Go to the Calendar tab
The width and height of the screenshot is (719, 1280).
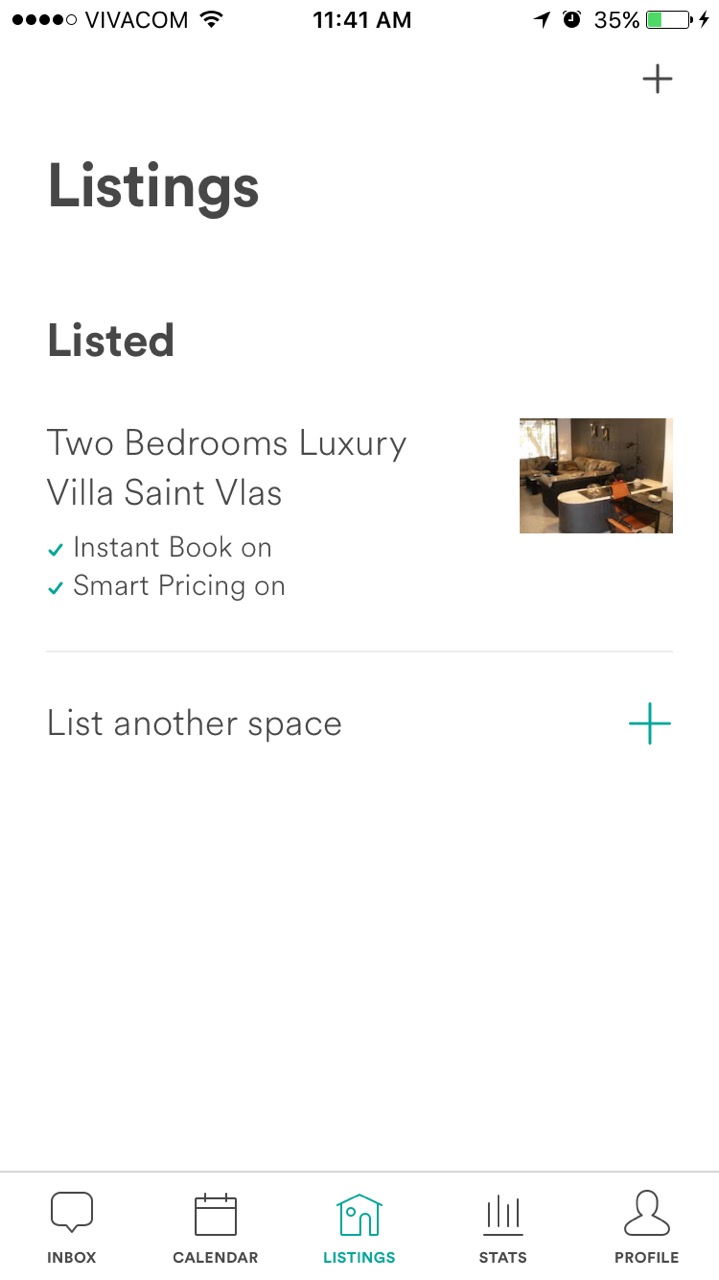(215, 1227)
